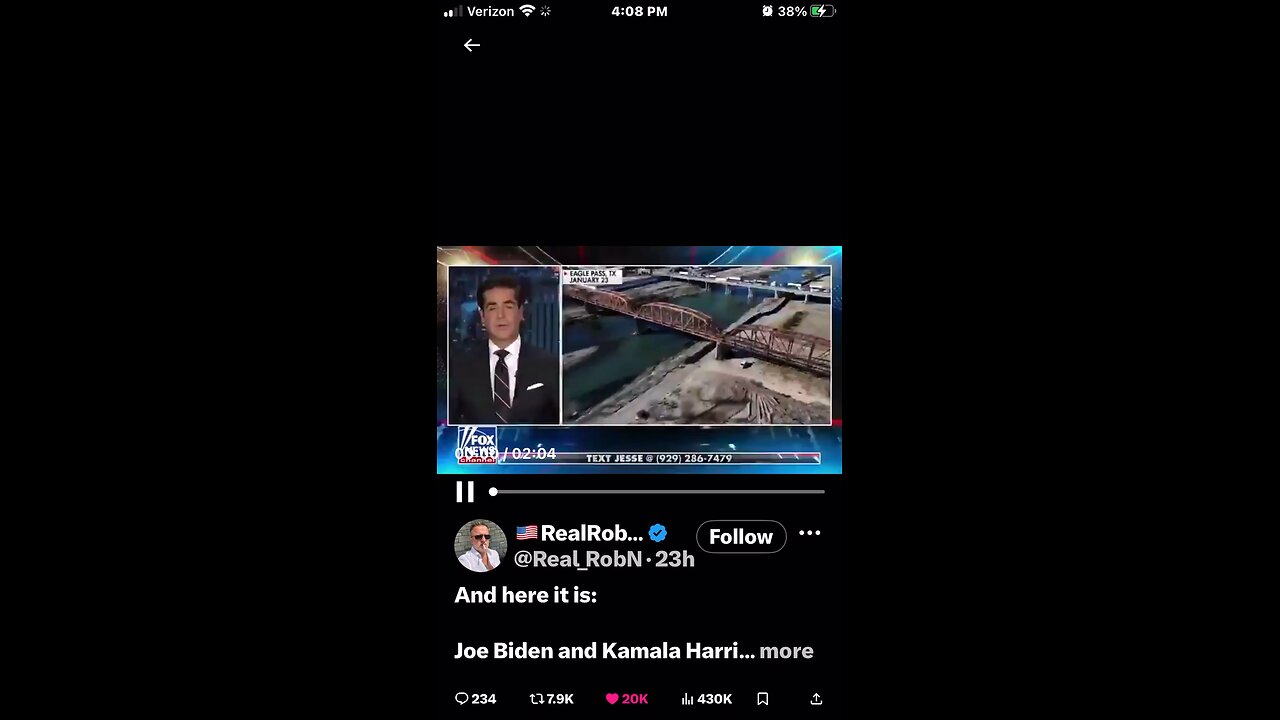The height and width of the screenshot is (720, 1280).
Task: Repost this tweet with 7.9K reposts
Action: [551, 699]
